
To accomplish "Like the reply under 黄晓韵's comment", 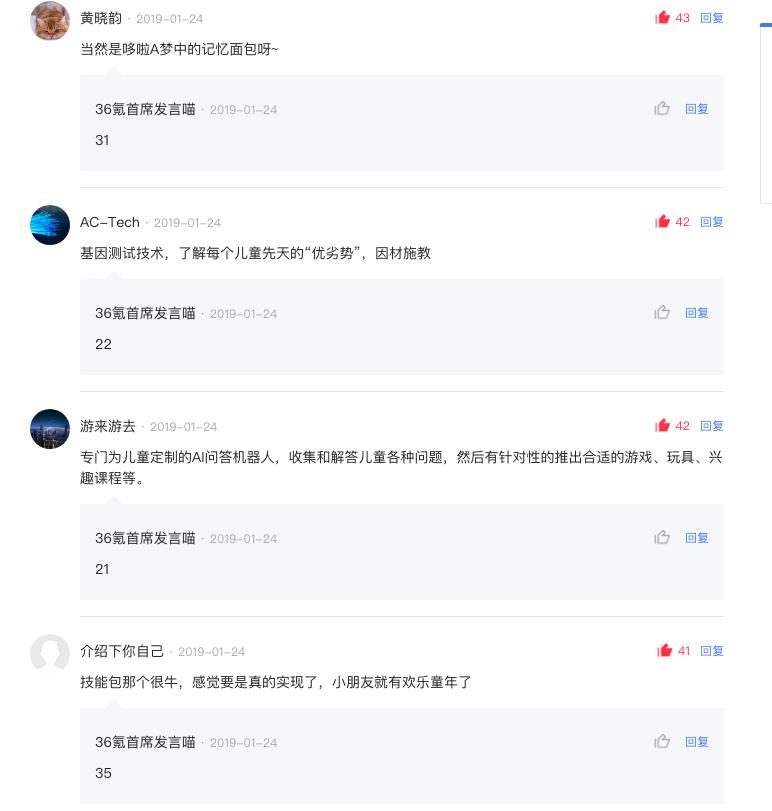I will point(662,109).
